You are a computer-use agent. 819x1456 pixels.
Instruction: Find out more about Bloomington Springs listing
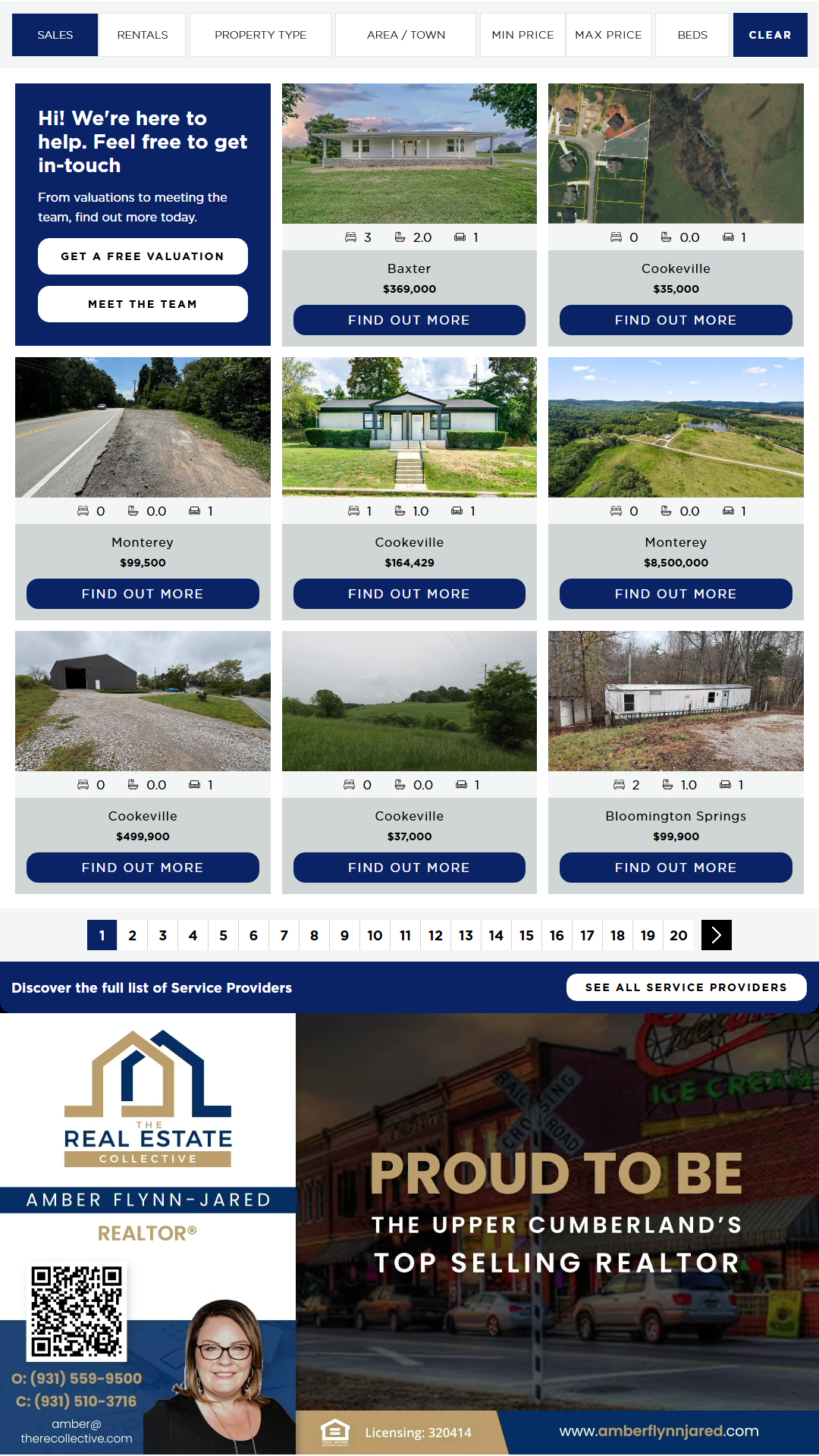tap(676, 868)
